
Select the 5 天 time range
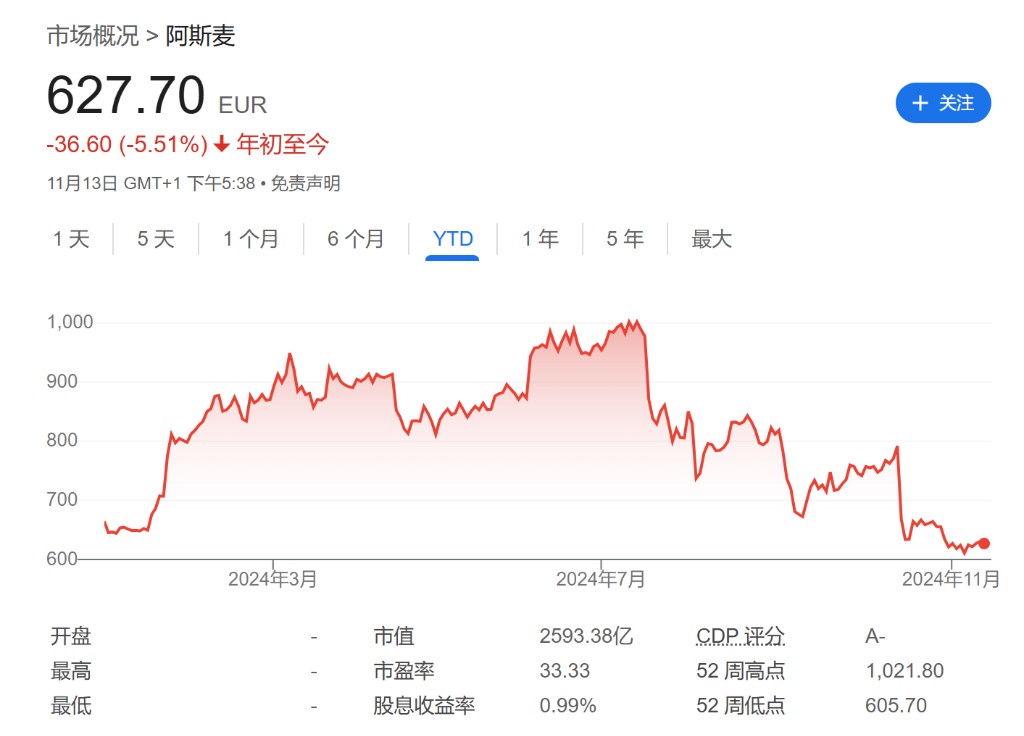tap(155, 239)
